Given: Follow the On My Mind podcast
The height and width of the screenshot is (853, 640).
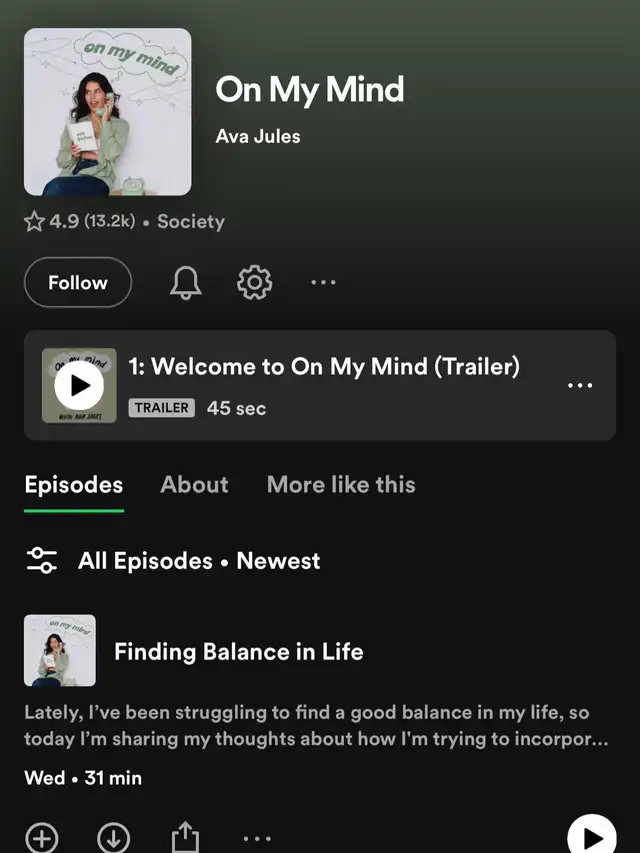Looking at the screenshot, I should click(x=78, y=283).
